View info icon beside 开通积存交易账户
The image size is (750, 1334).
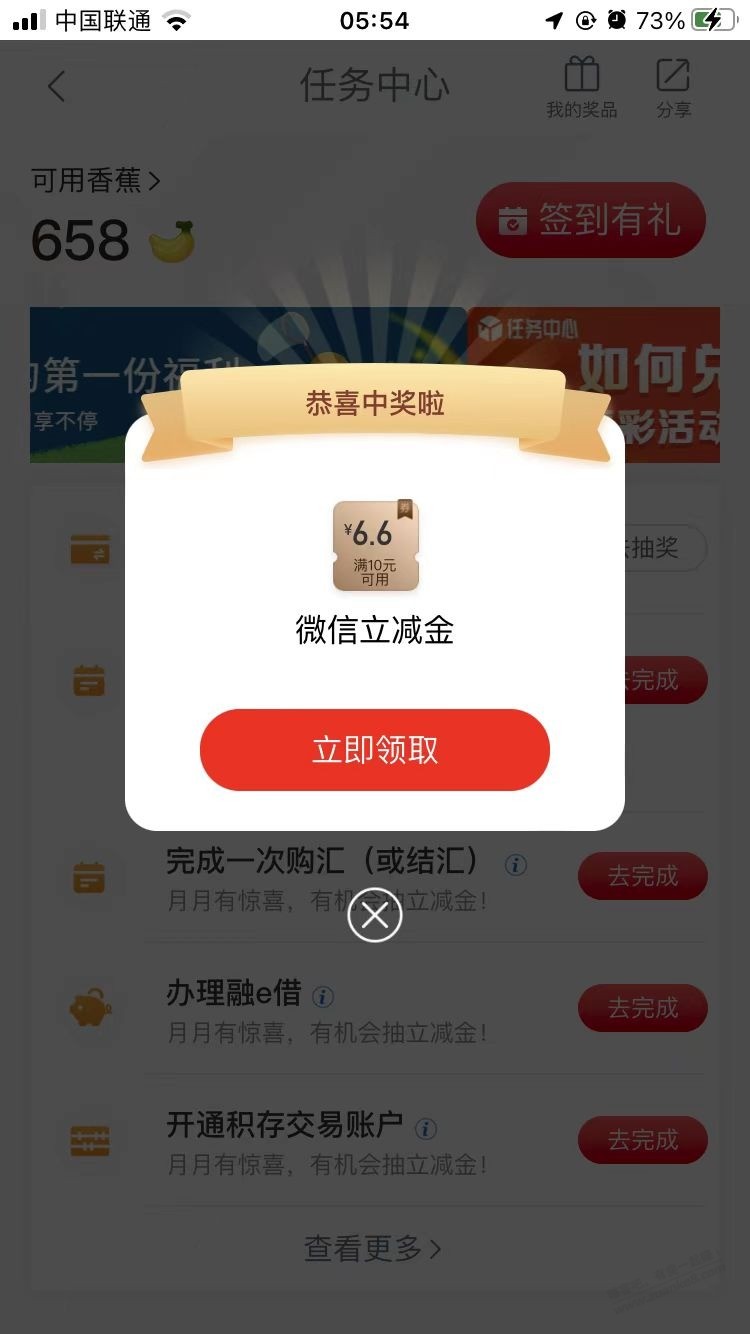click(x=426, y=1129)
